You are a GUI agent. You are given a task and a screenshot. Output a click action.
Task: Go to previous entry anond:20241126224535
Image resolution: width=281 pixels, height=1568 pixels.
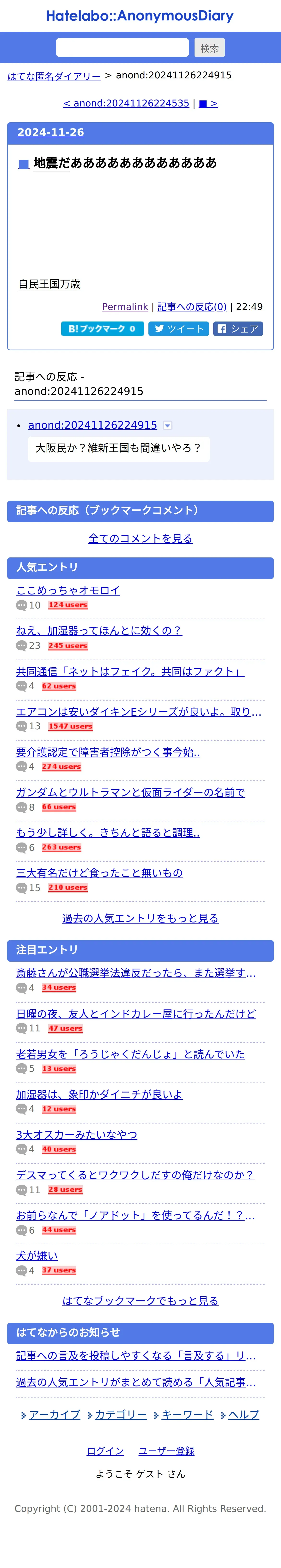coord(126,104)
